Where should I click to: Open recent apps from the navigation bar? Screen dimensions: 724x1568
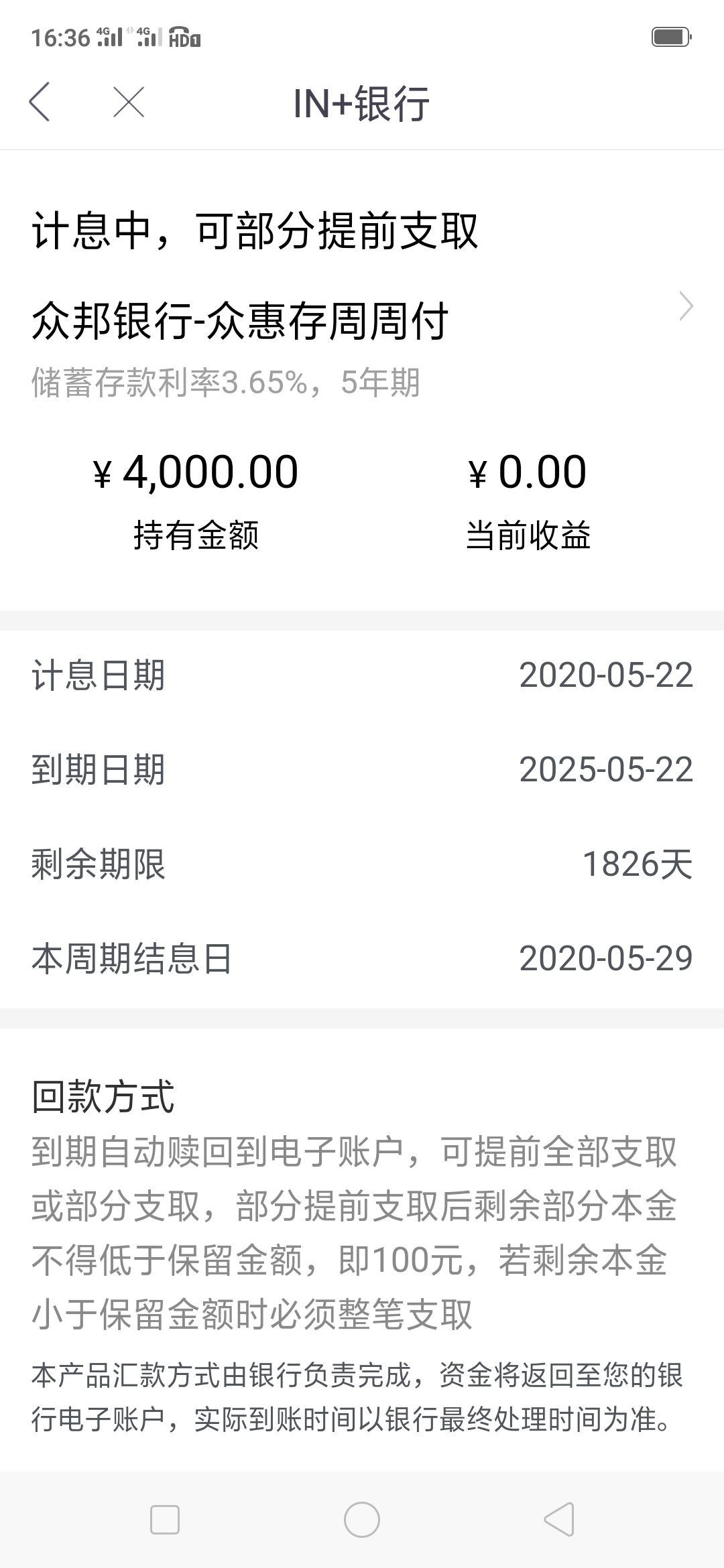(x=165, y=1519)
